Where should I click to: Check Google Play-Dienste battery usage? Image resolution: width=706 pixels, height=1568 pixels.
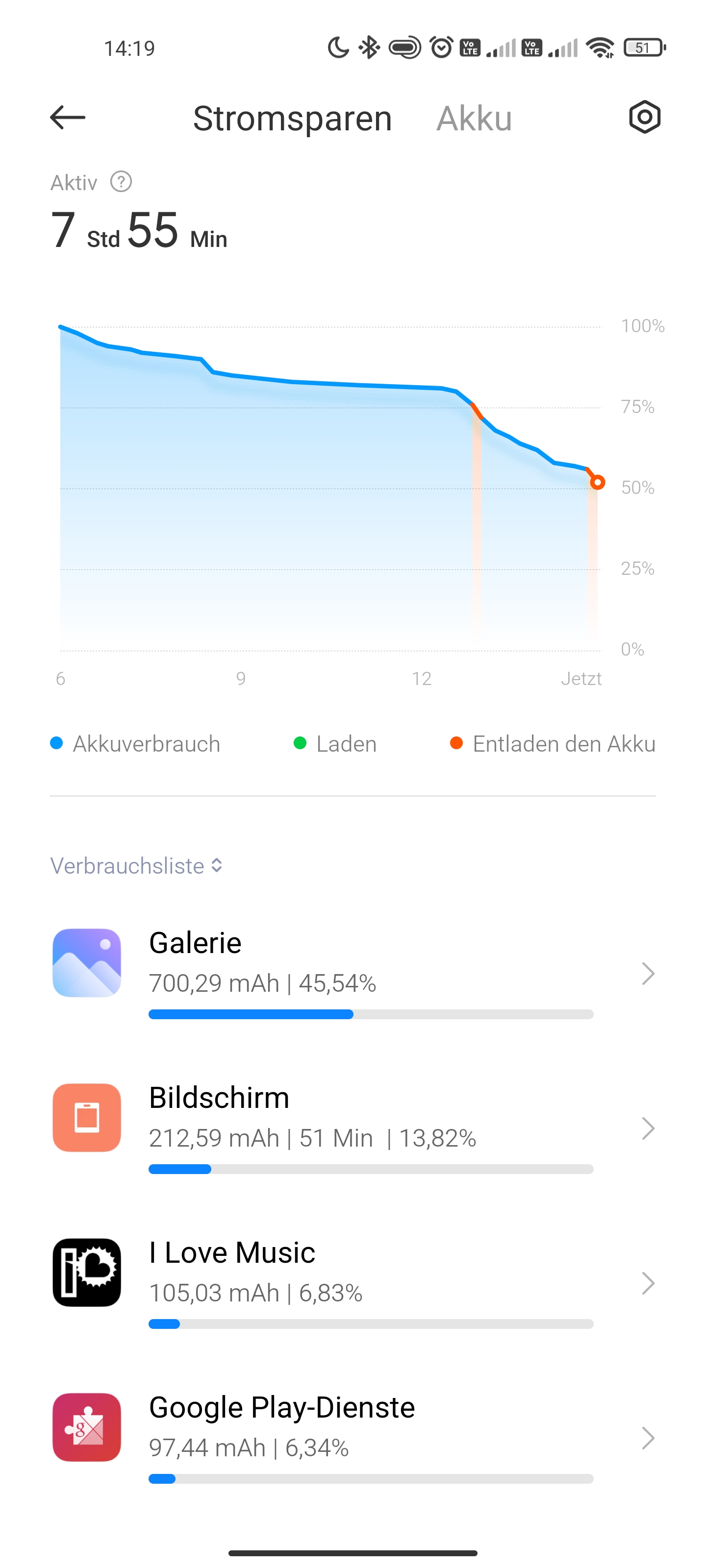[x=353, y=1437]
